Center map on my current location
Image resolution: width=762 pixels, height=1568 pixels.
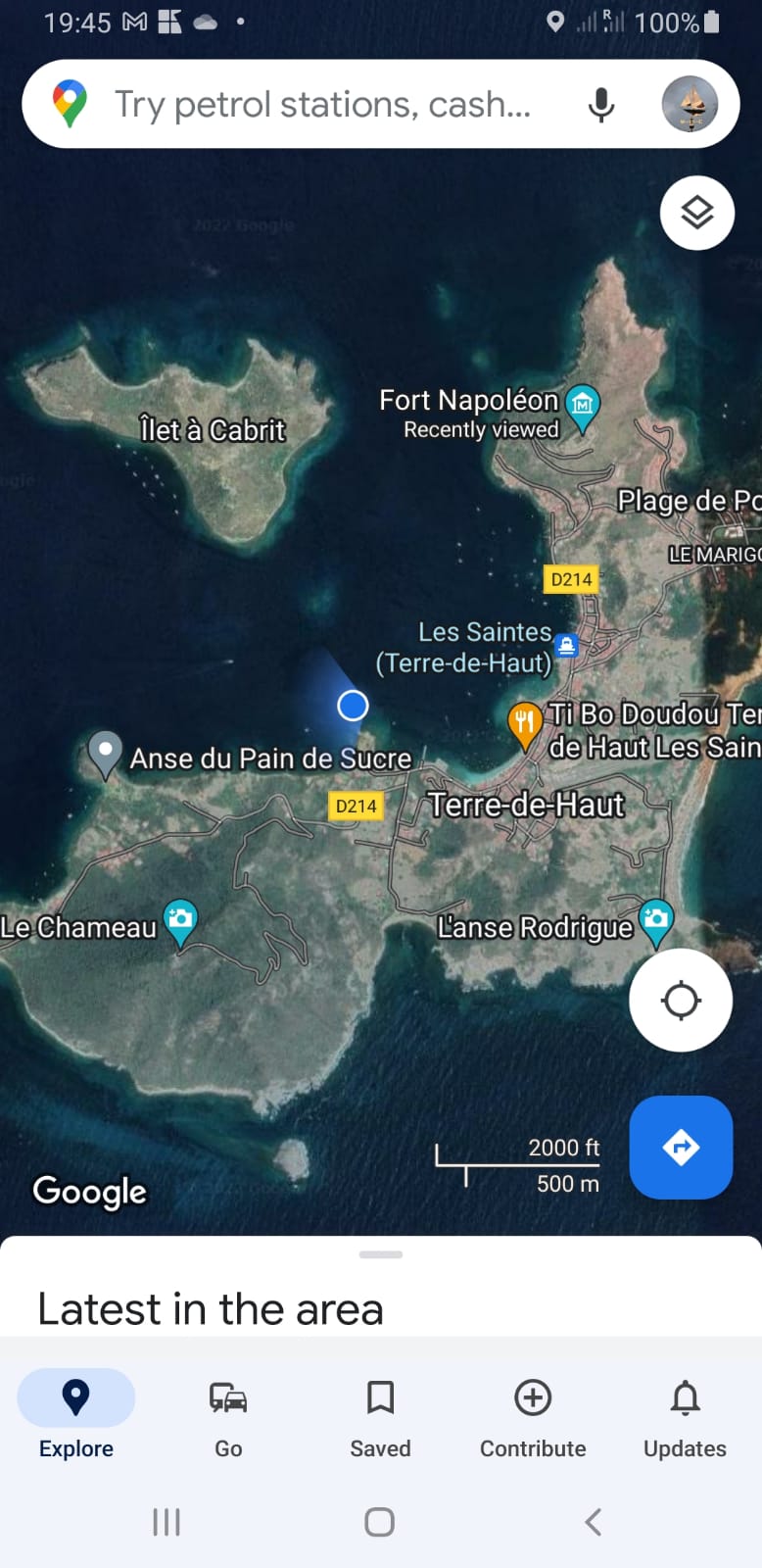pos(681,1001)
